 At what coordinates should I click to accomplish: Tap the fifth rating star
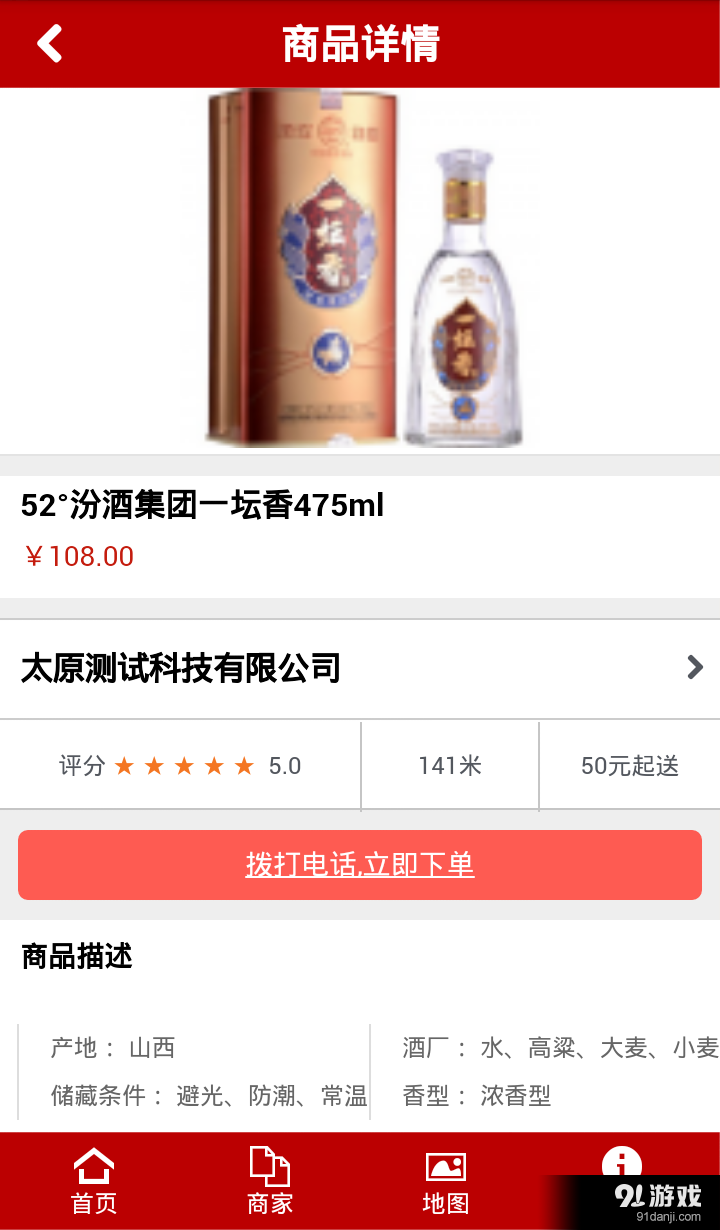[243, 765]
